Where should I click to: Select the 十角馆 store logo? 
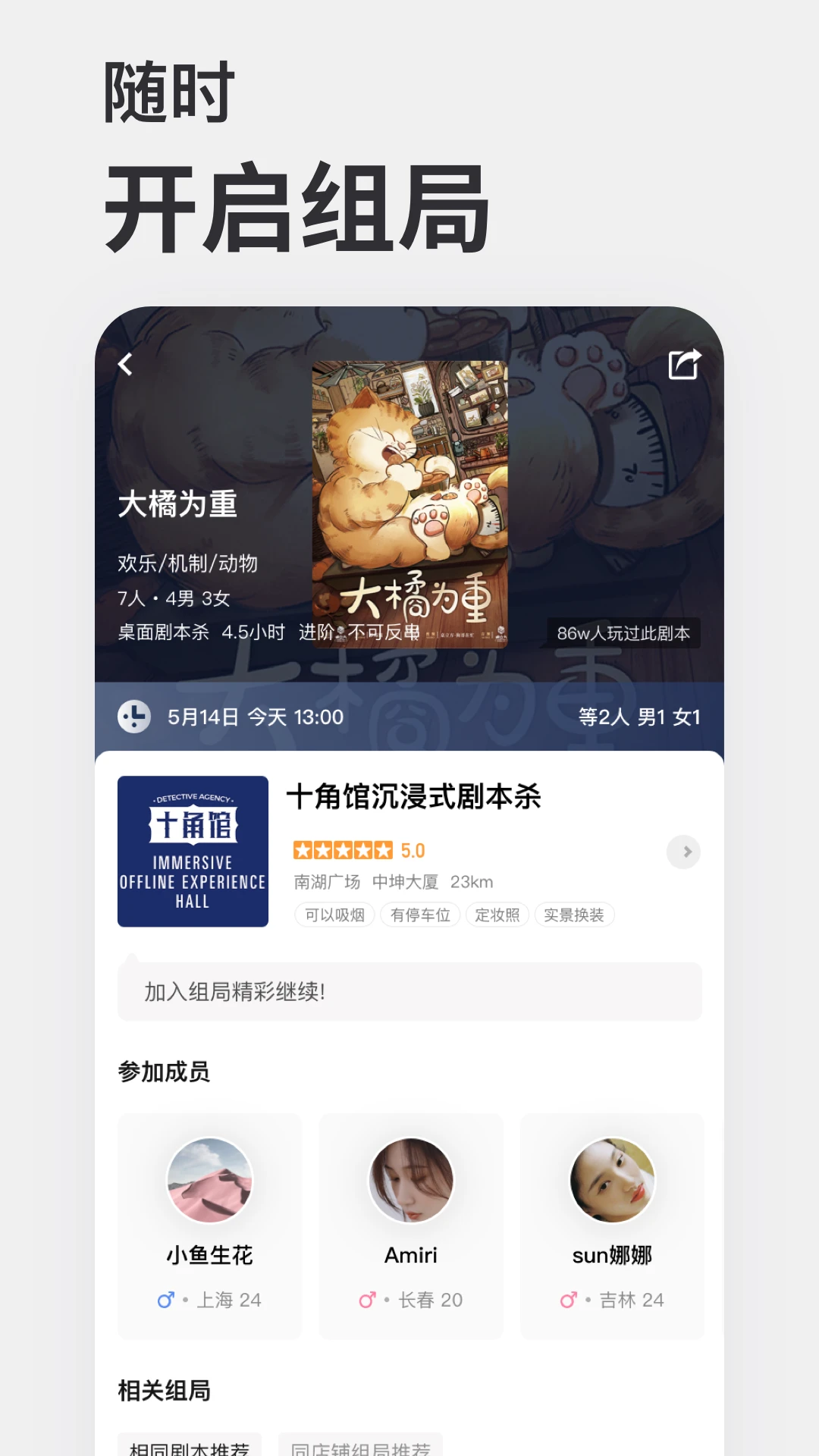pyautogui.click(x=192, y=851)
